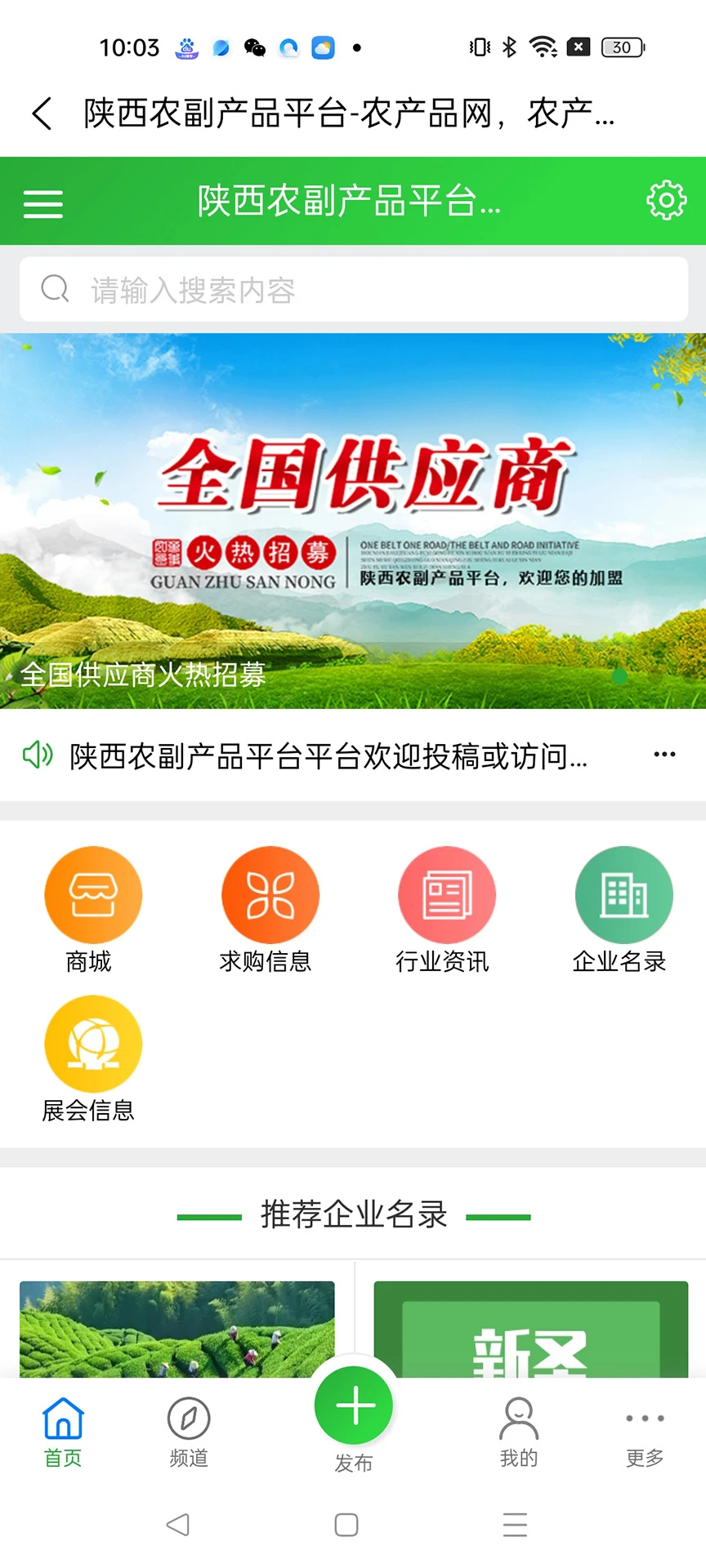Switch to the 我的 tab
Viewport: 706px width, 1568px height.
click(x=519, y=1432)
